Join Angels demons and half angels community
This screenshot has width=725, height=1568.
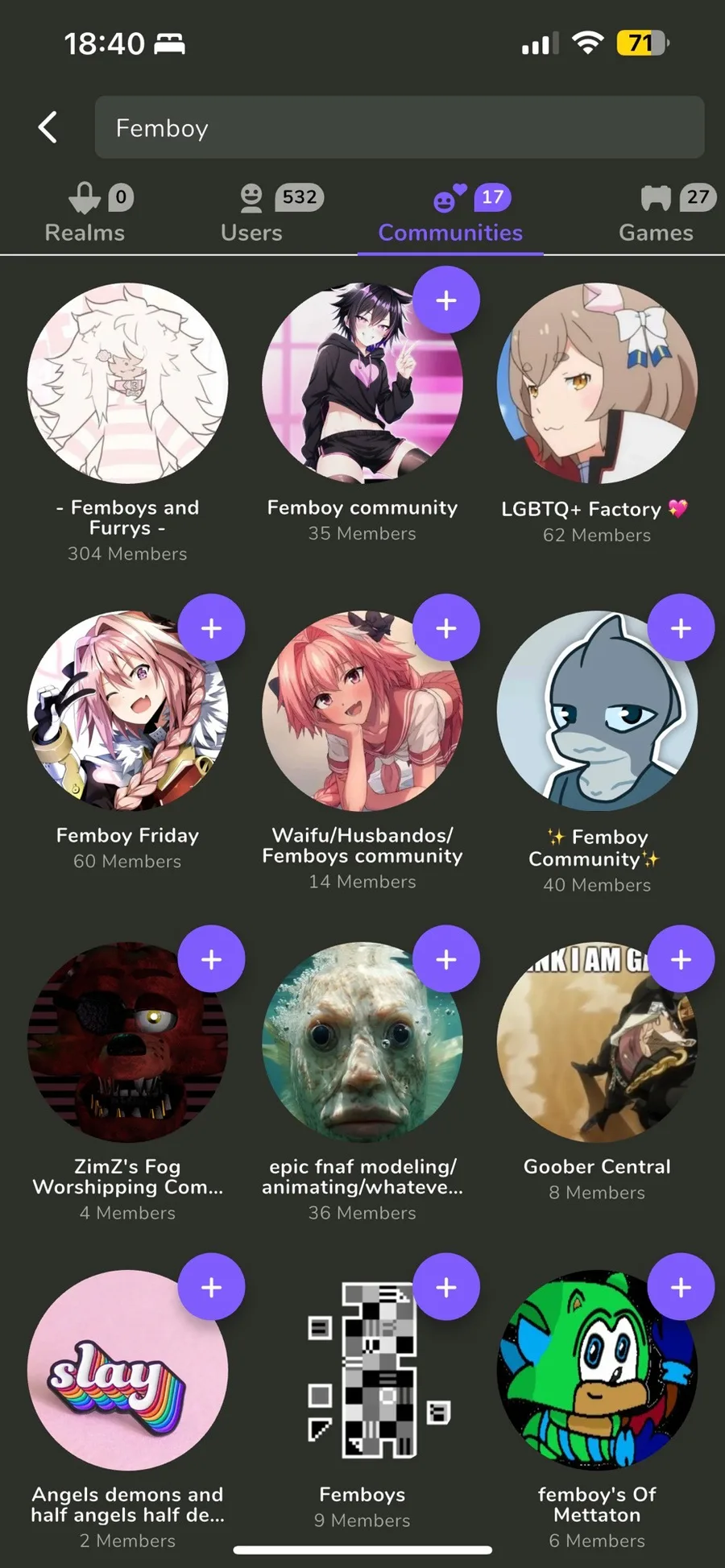click(212, 1287)
